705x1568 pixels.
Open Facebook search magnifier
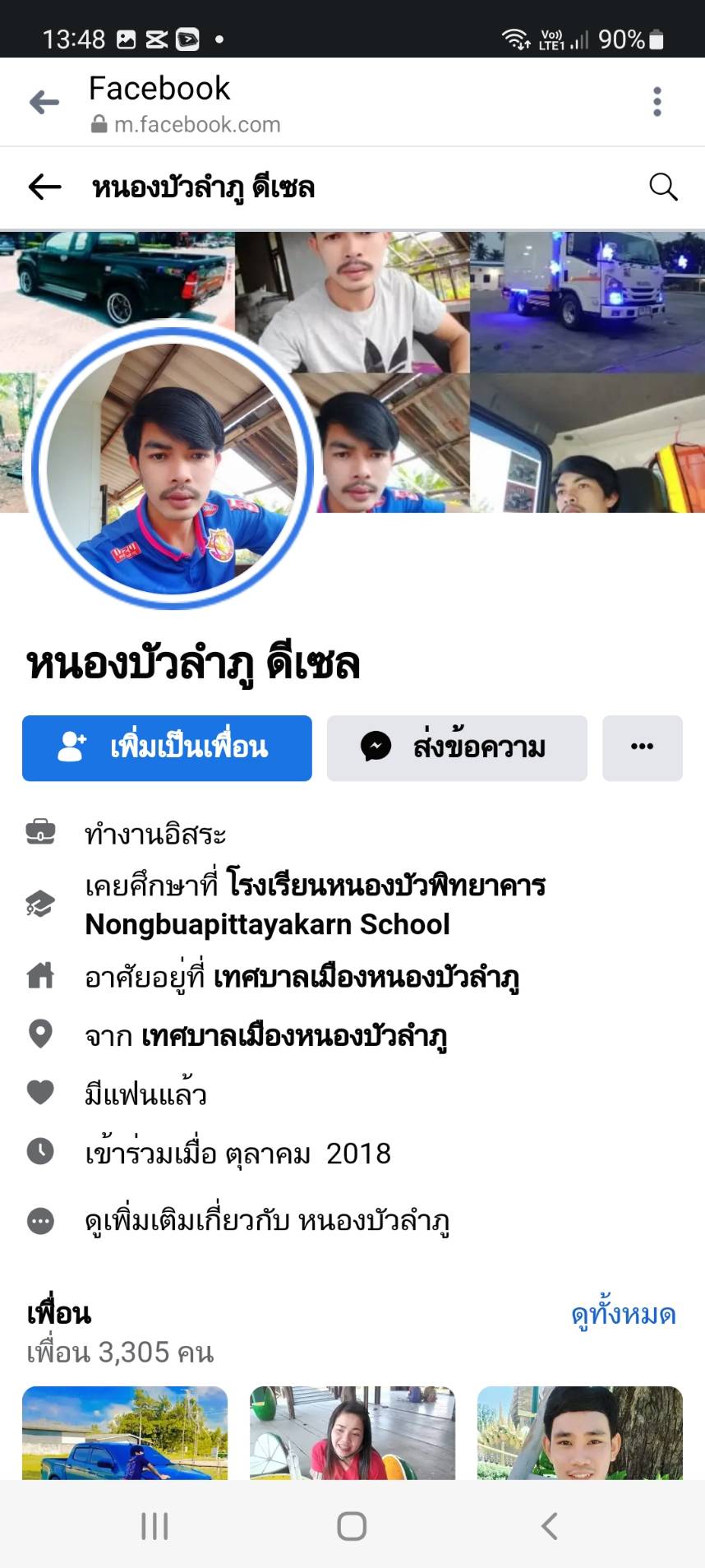[662, 187]
